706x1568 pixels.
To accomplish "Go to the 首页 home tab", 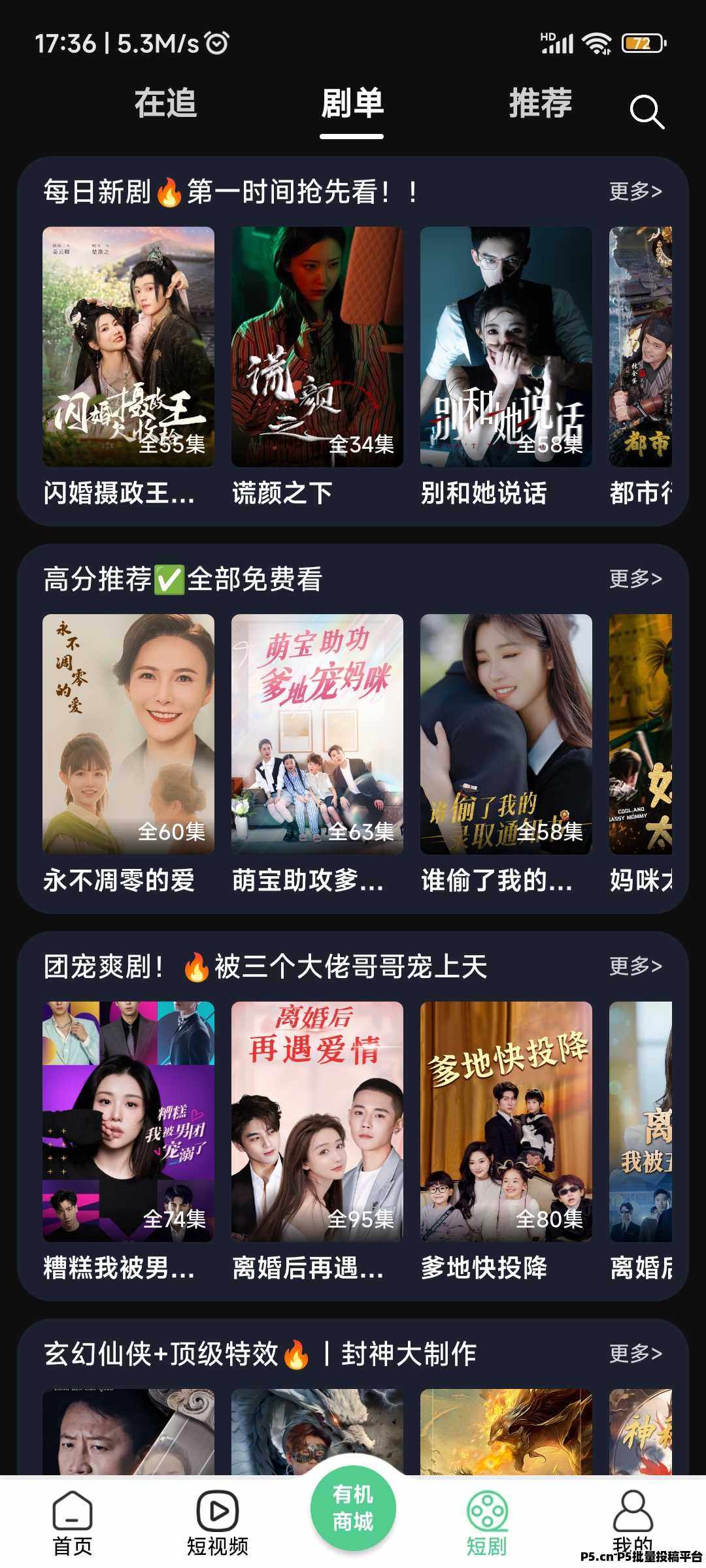I will tap(73, 1524).
